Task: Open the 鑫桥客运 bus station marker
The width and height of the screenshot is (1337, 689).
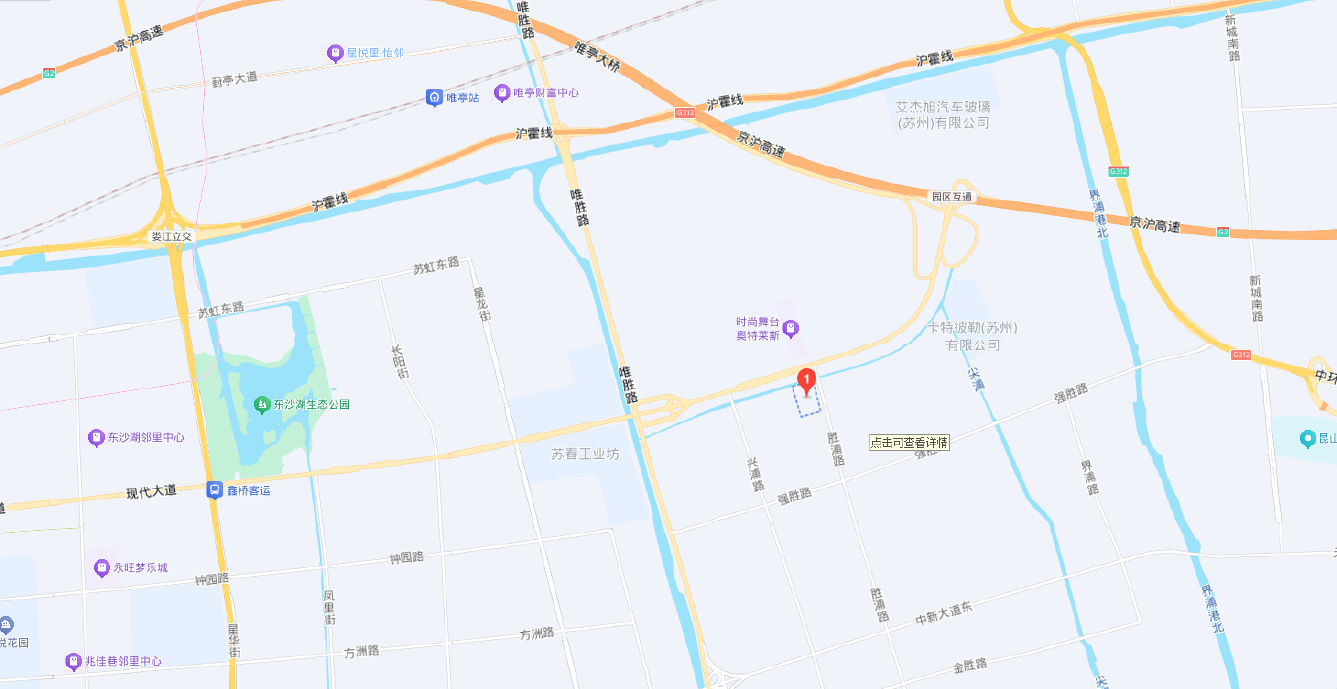Action: click(x=214, y=490)
